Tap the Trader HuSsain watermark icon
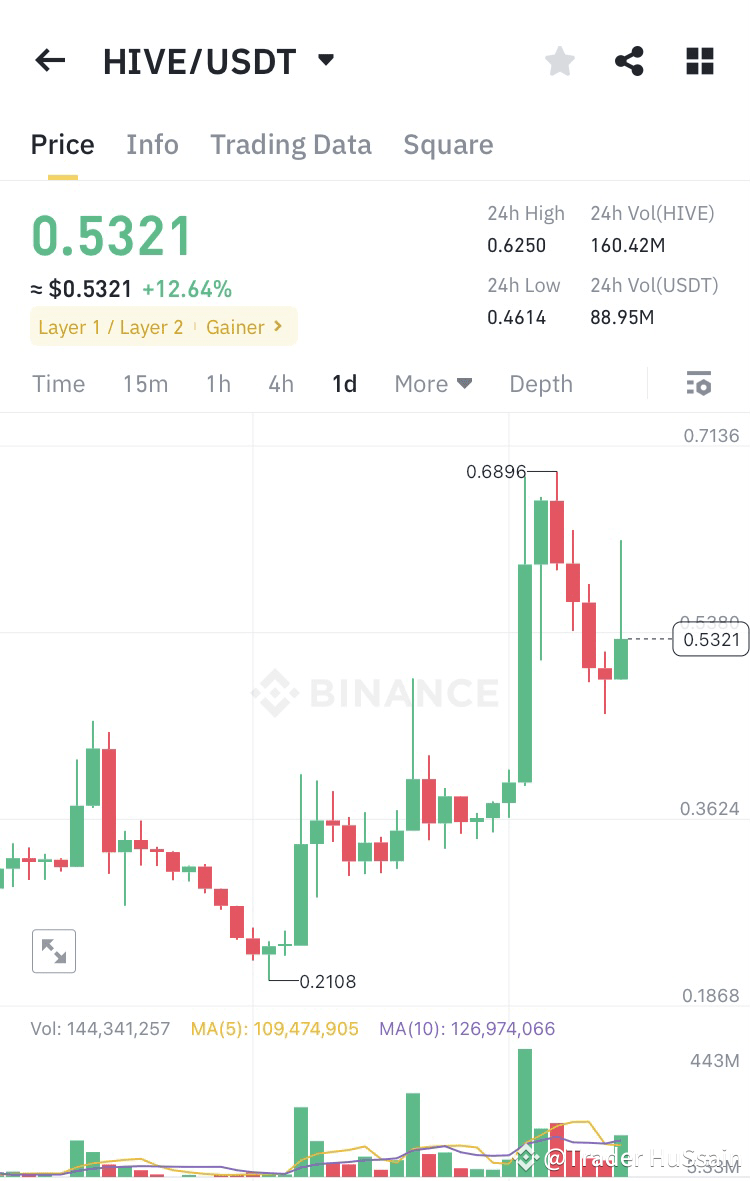Image resolution: width=750 pixels, height=1181 pixels. 527,1158
